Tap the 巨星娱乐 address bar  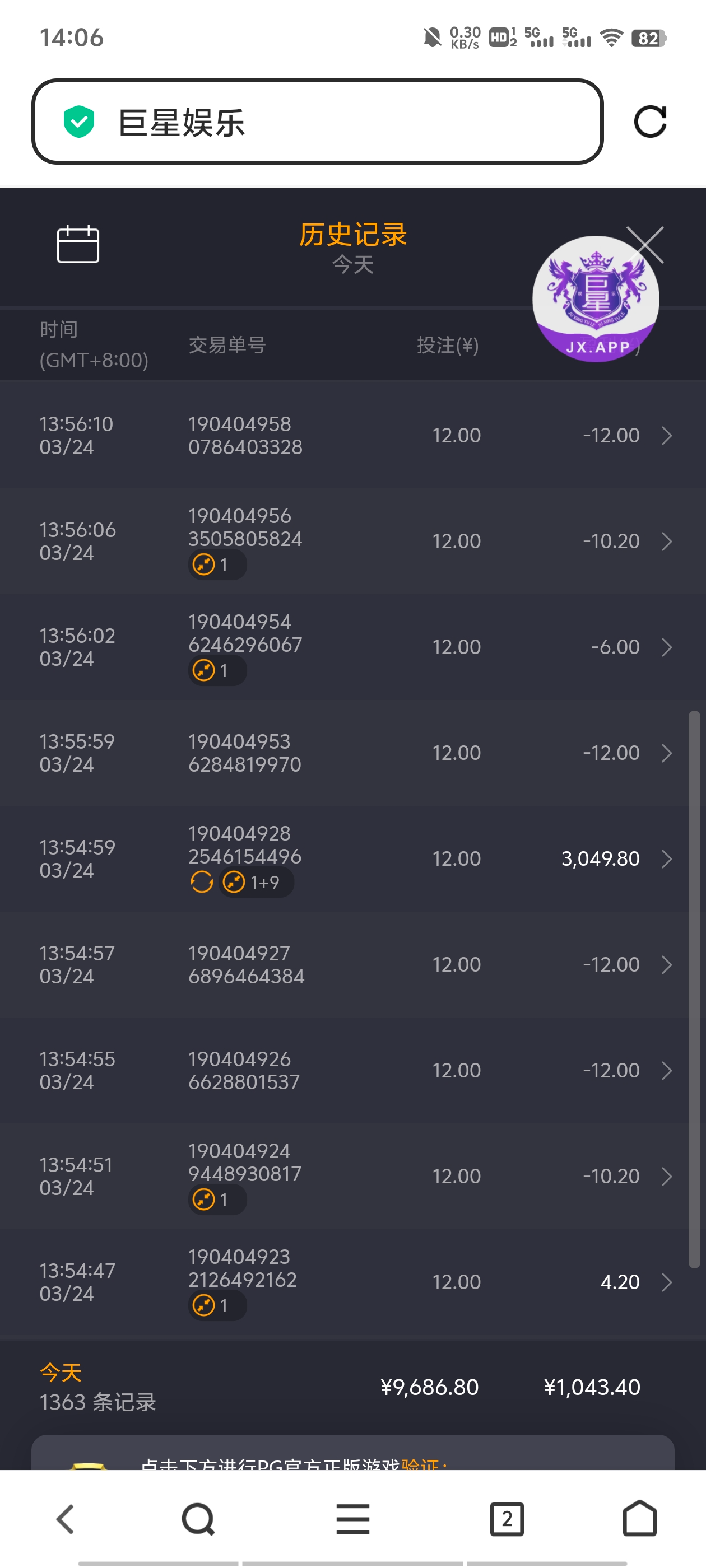pos(317,122)
